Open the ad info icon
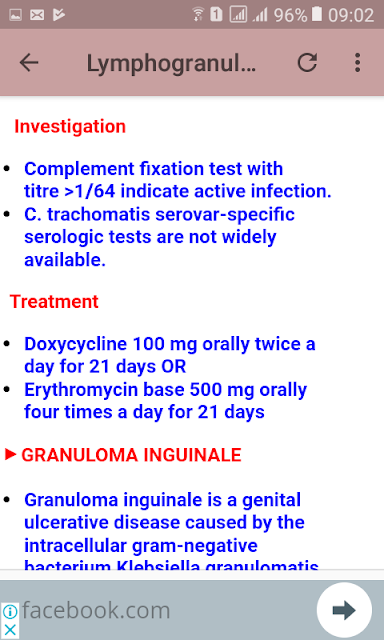This screenshot has height=640, width=384. coord(10,612)
